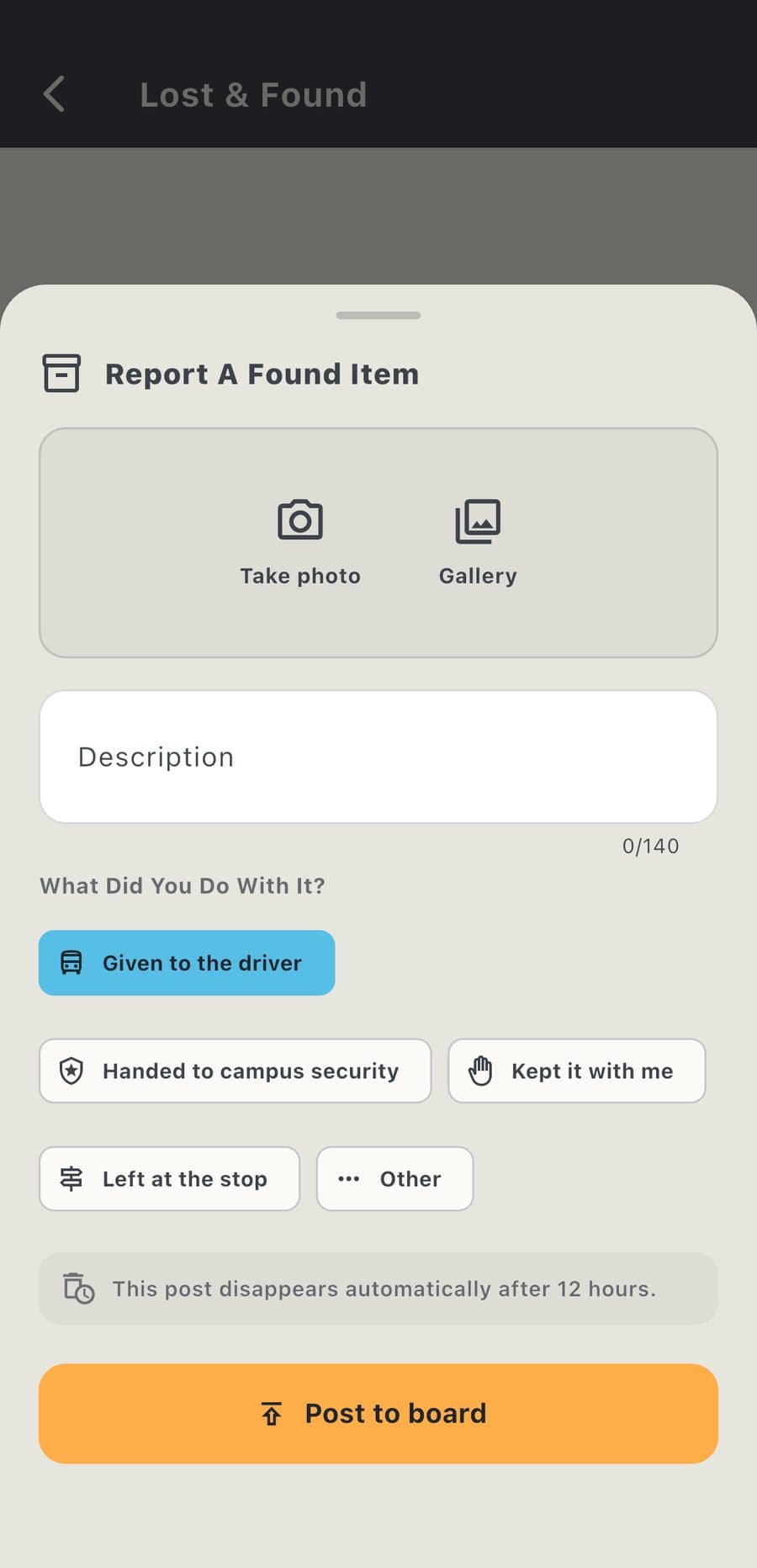The height and width of the screenshot is (1568, 757).
Task: Take a photo of the item
Action: pos(300,543)
